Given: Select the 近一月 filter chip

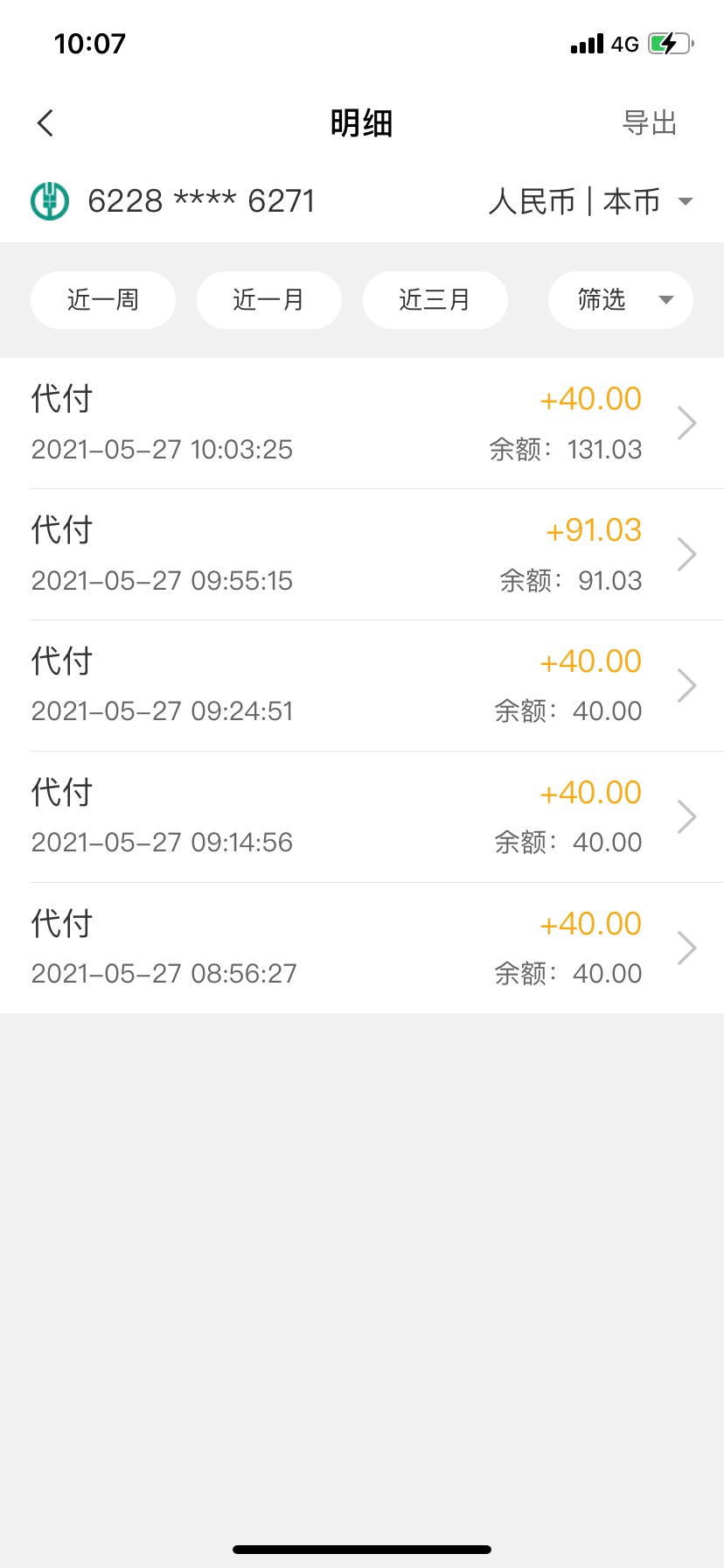Looking at the screenshot, I should (268, 300).
